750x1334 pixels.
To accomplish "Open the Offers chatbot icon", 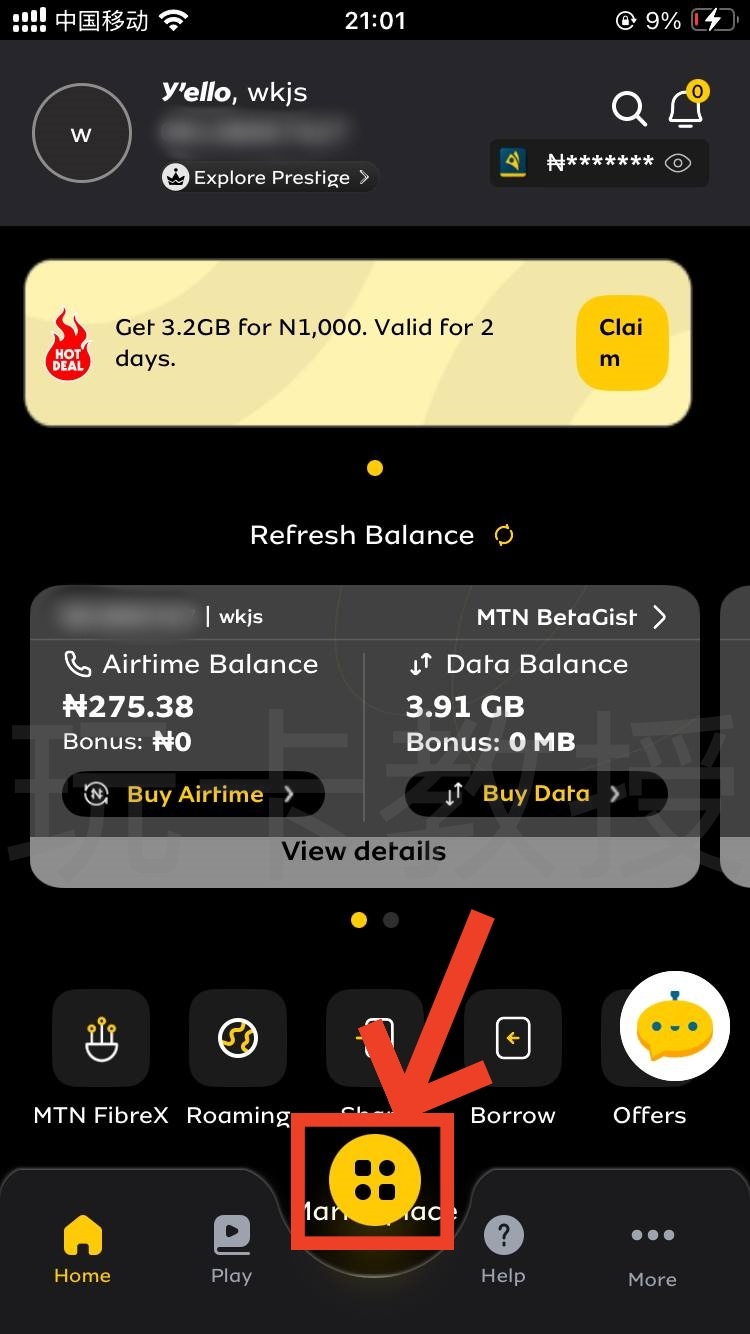I will point(673,1027).
